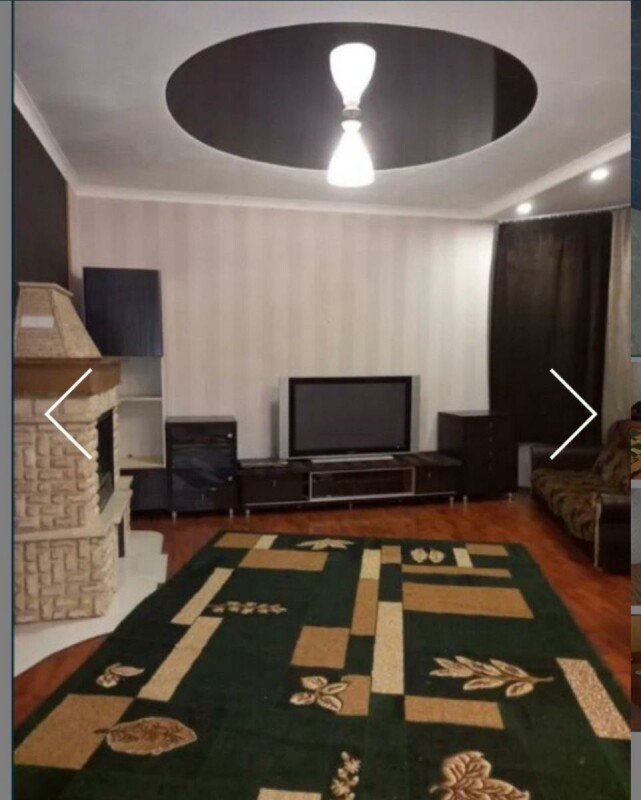
Task: Go to the next photo
Action: 573,414
